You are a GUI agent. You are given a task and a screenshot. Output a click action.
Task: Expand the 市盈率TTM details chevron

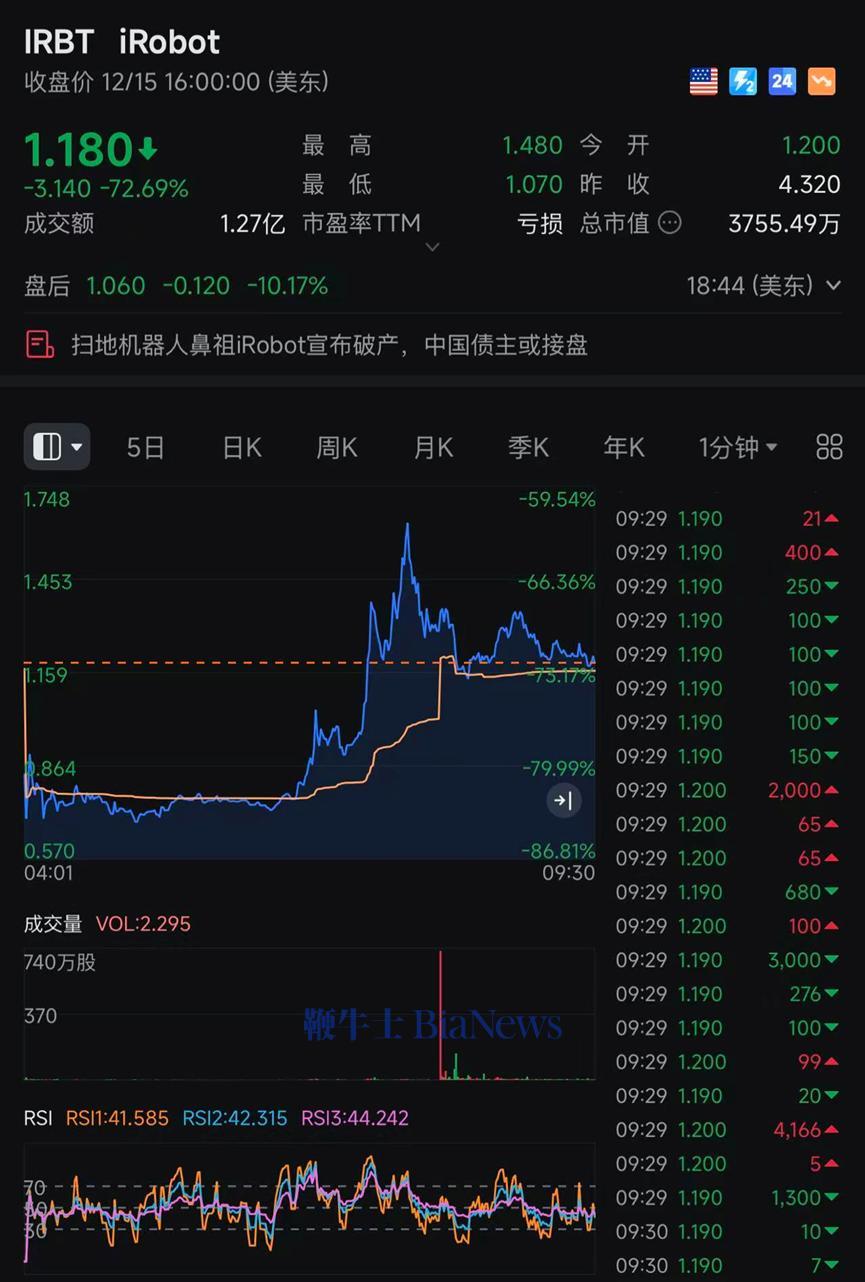point(432,246)
